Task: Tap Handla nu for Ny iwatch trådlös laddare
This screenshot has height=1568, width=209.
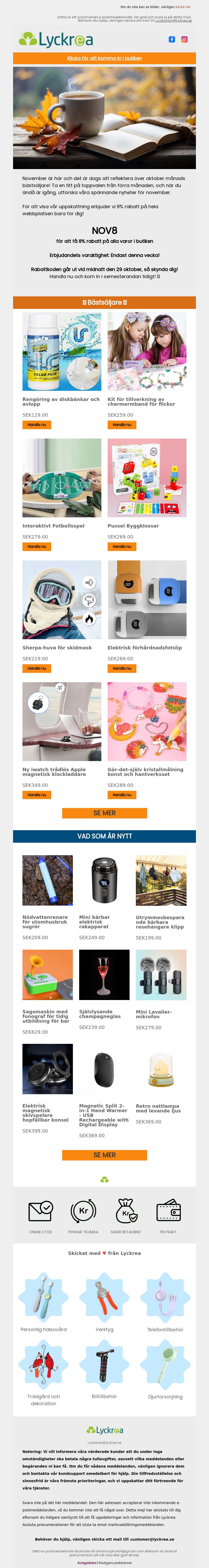Action: pos(37,795)
